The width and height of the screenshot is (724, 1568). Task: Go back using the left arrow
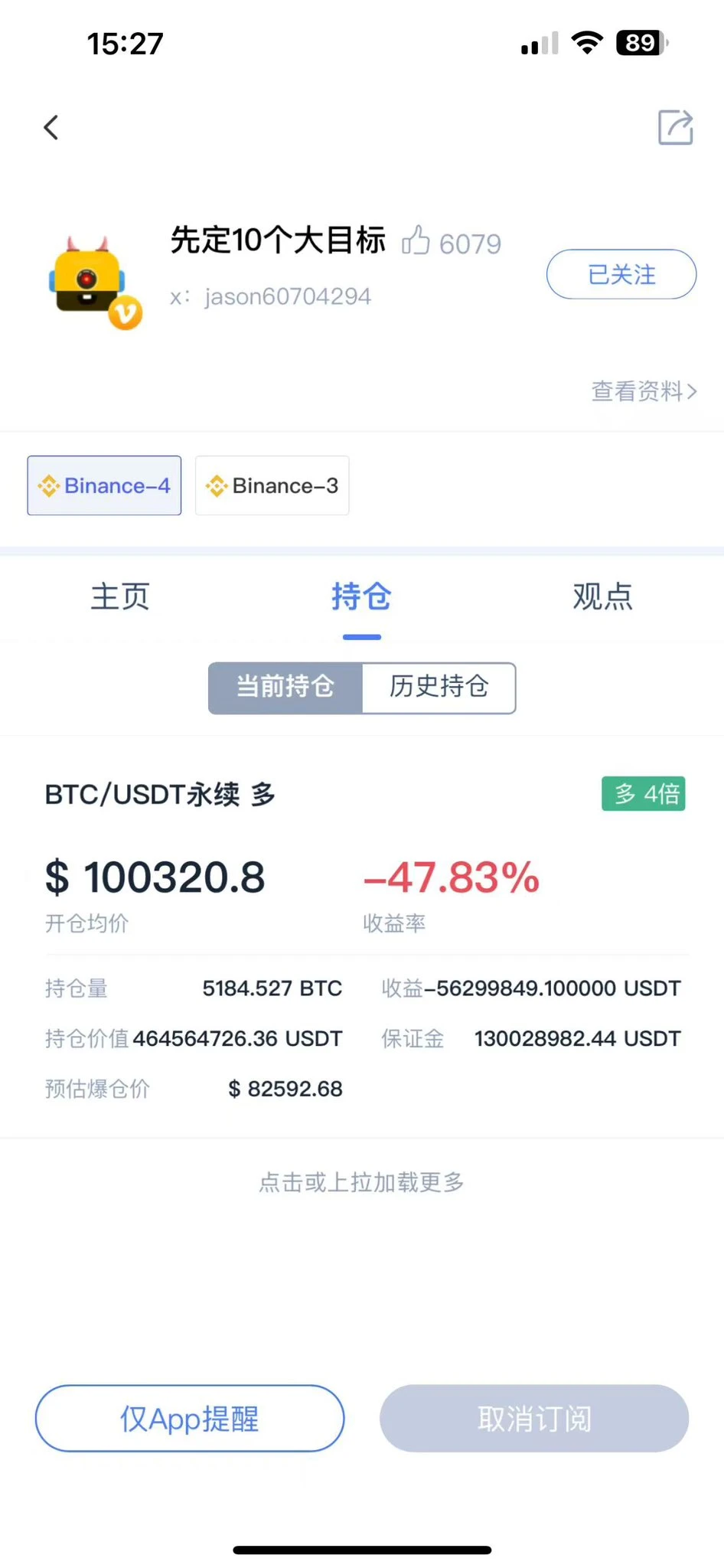[x=51, y=127]
